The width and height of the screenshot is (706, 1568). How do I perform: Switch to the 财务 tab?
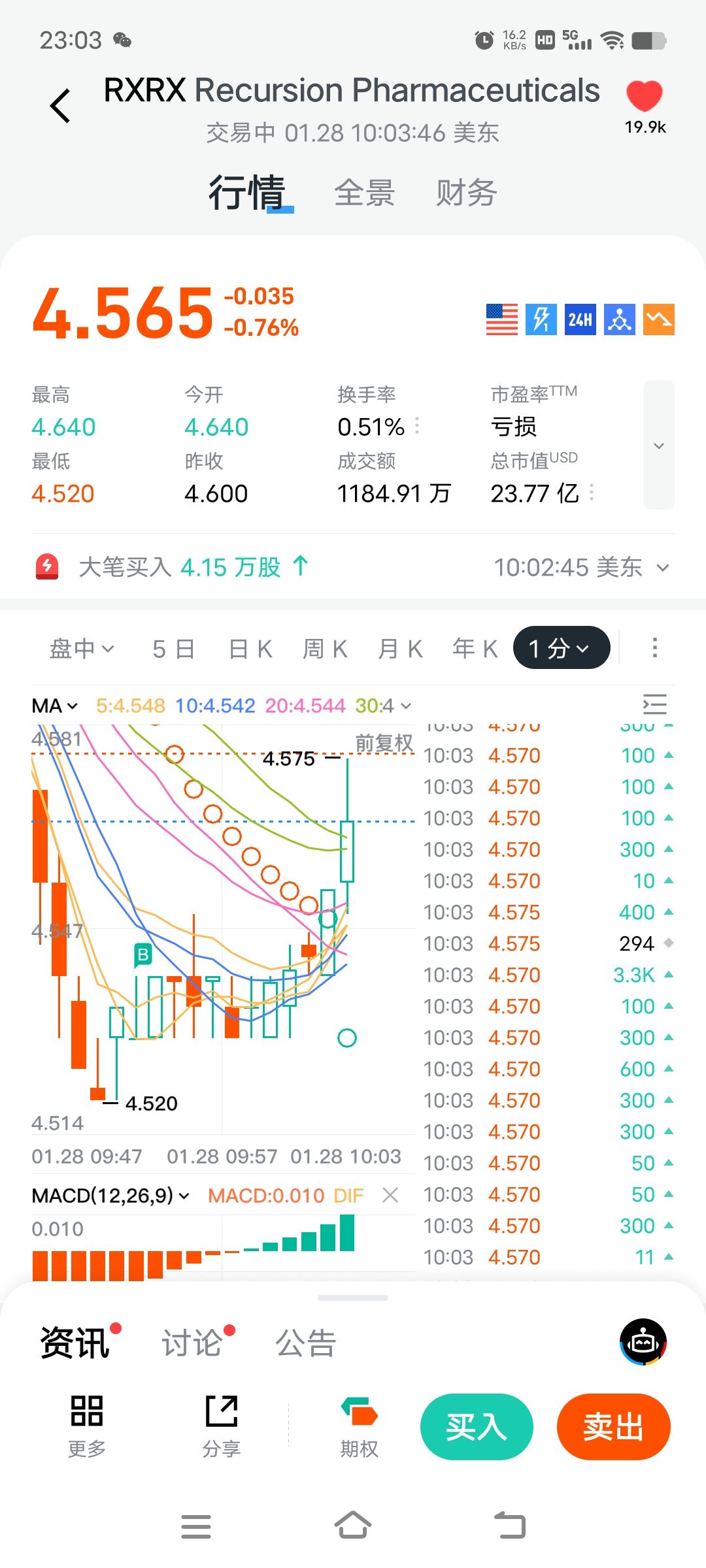(466, 193)
